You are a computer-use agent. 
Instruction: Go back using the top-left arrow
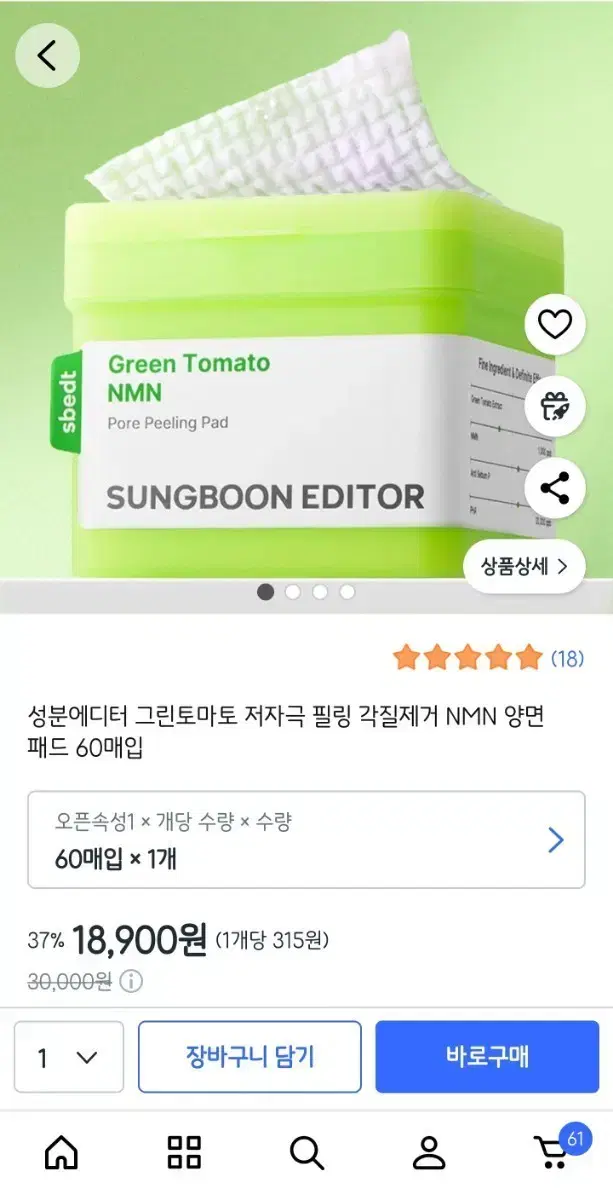(x=47, y=55)
